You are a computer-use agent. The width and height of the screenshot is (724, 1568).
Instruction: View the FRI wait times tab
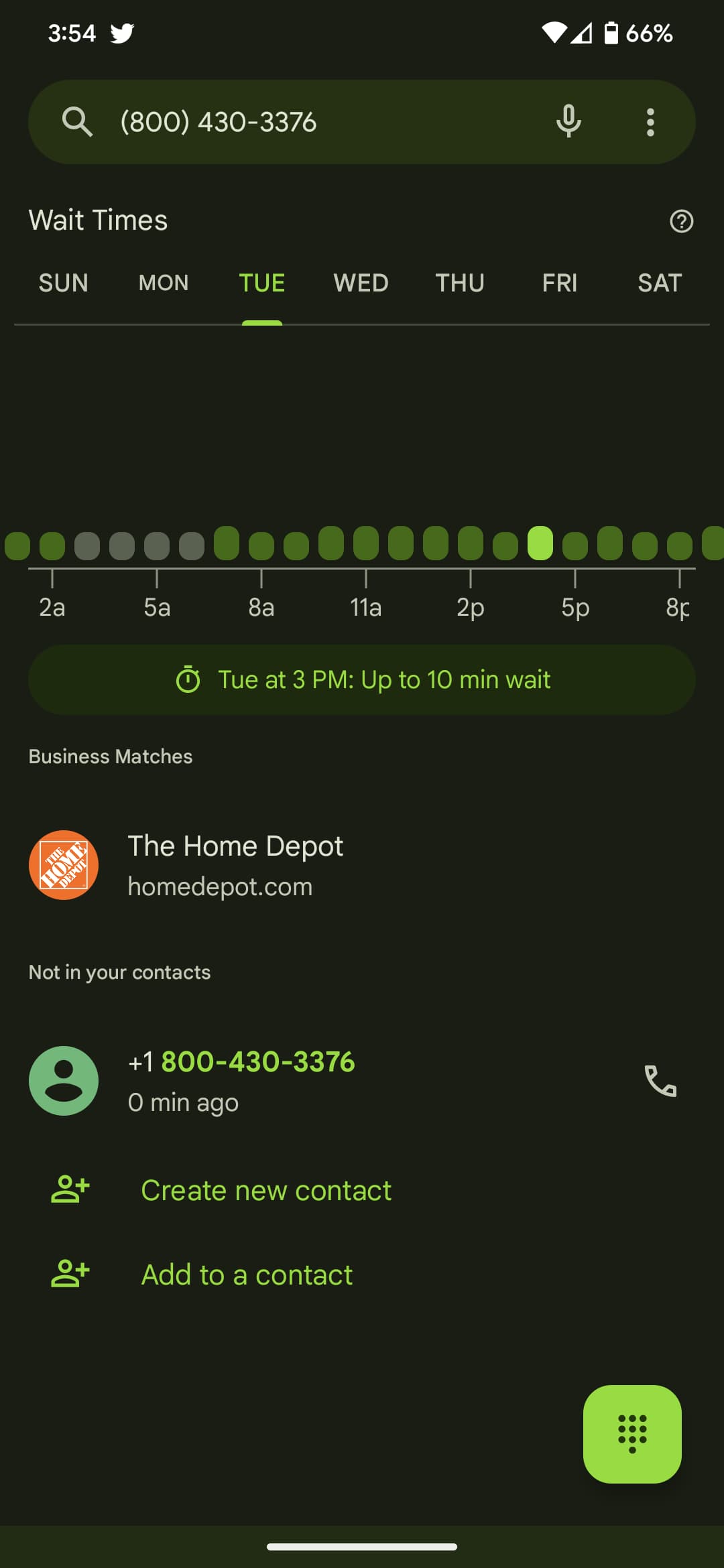[x=559, y=283]
